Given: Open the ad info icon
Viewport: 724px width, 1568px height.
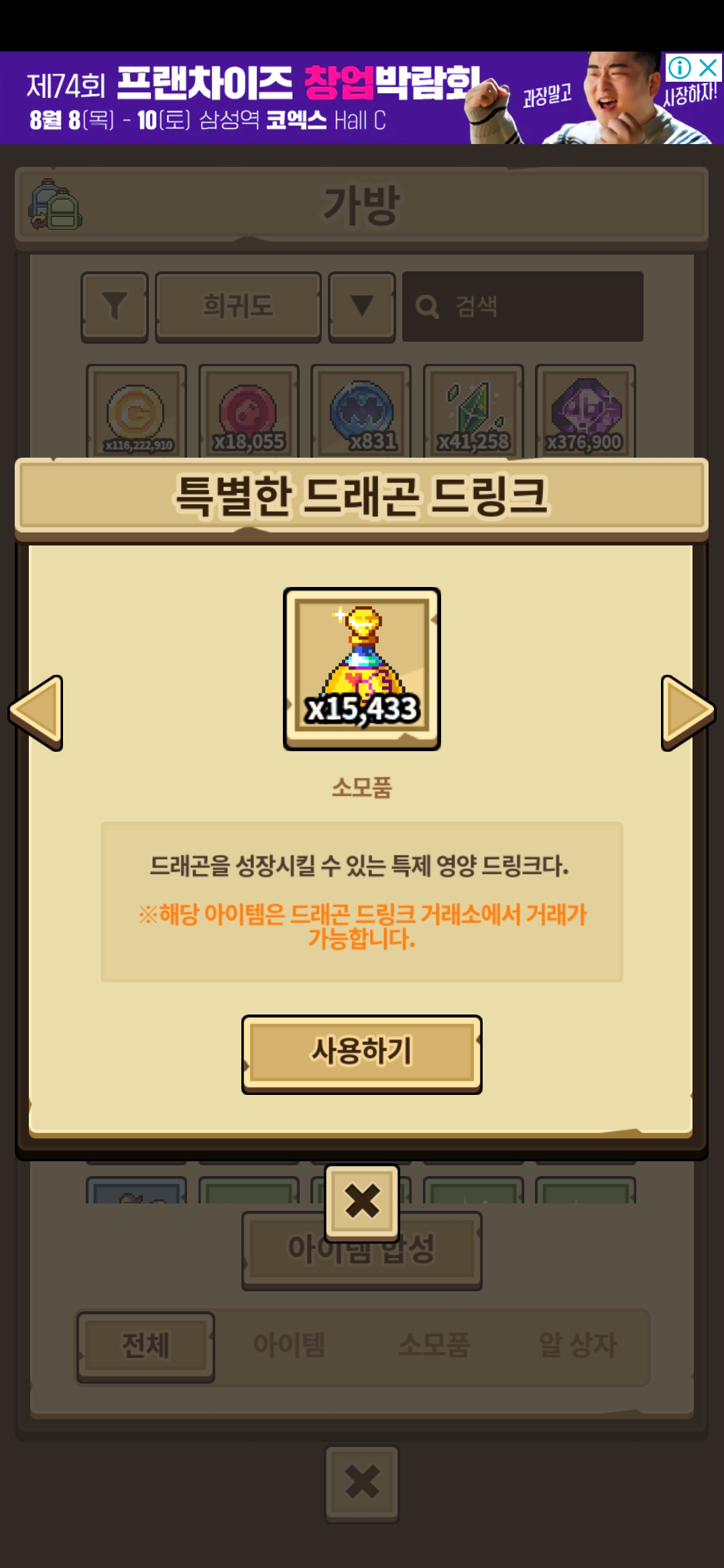Looking at the screenshot, I should 679,67.
